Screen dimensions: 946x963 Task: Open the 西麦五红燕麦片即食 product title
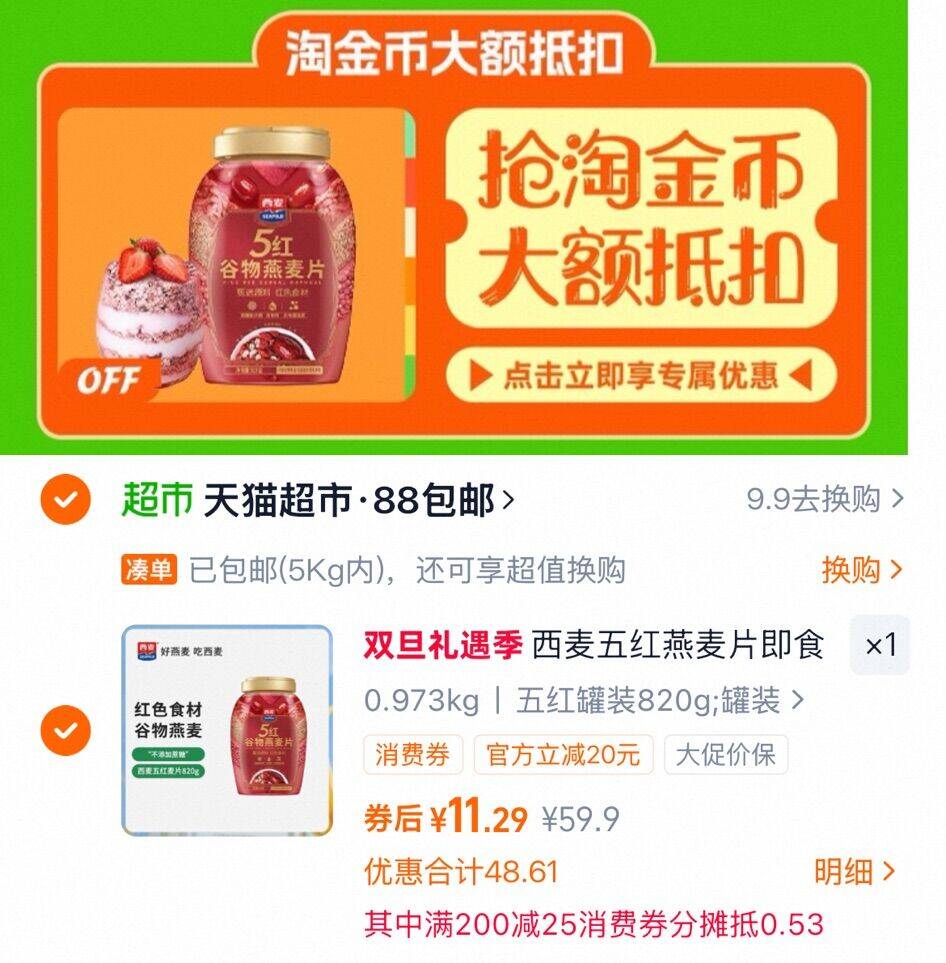click(x=678, y=645)
